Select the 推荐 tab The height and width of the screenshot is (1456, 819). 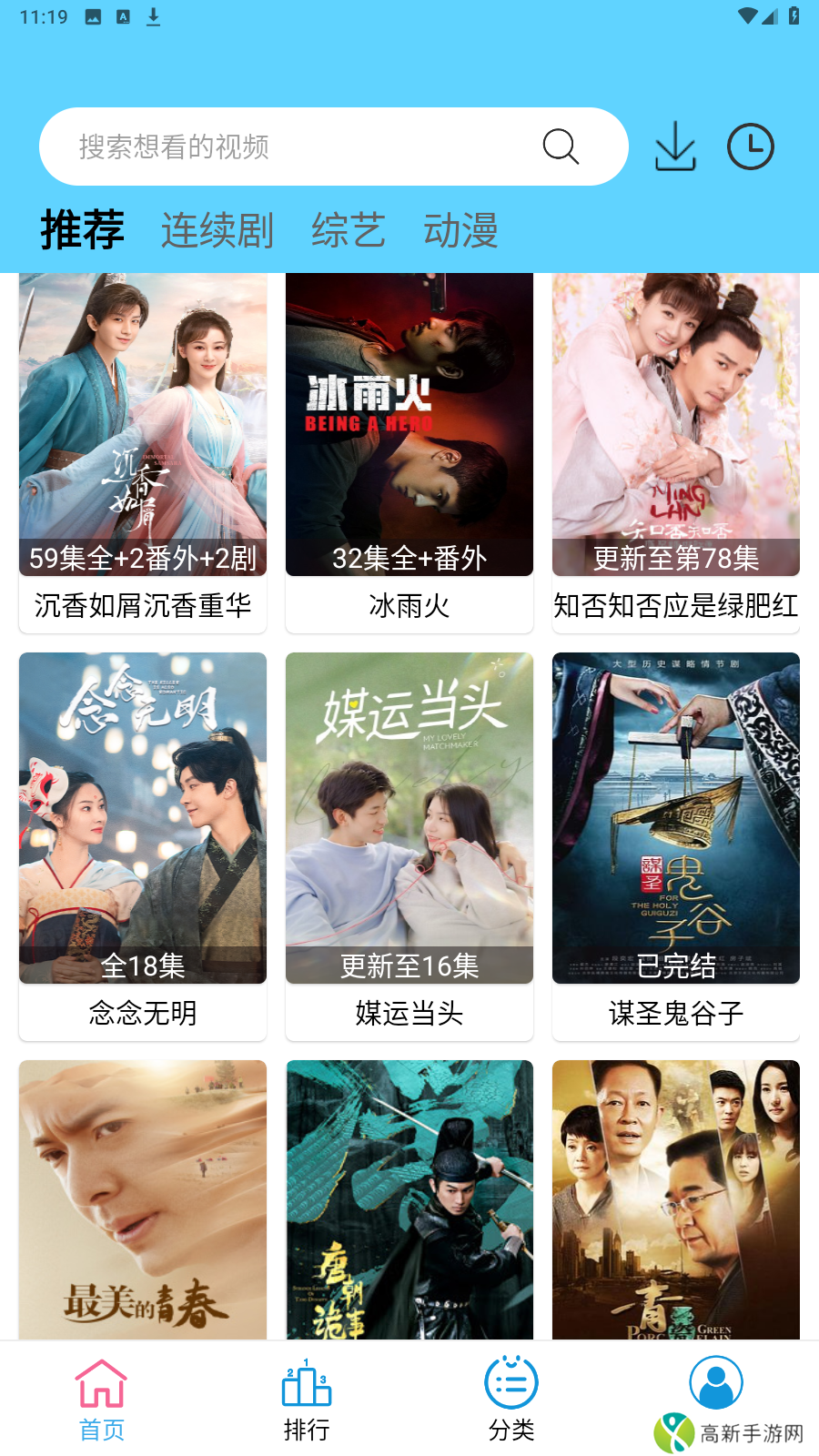pyautogui.click(x=82, y=232)
